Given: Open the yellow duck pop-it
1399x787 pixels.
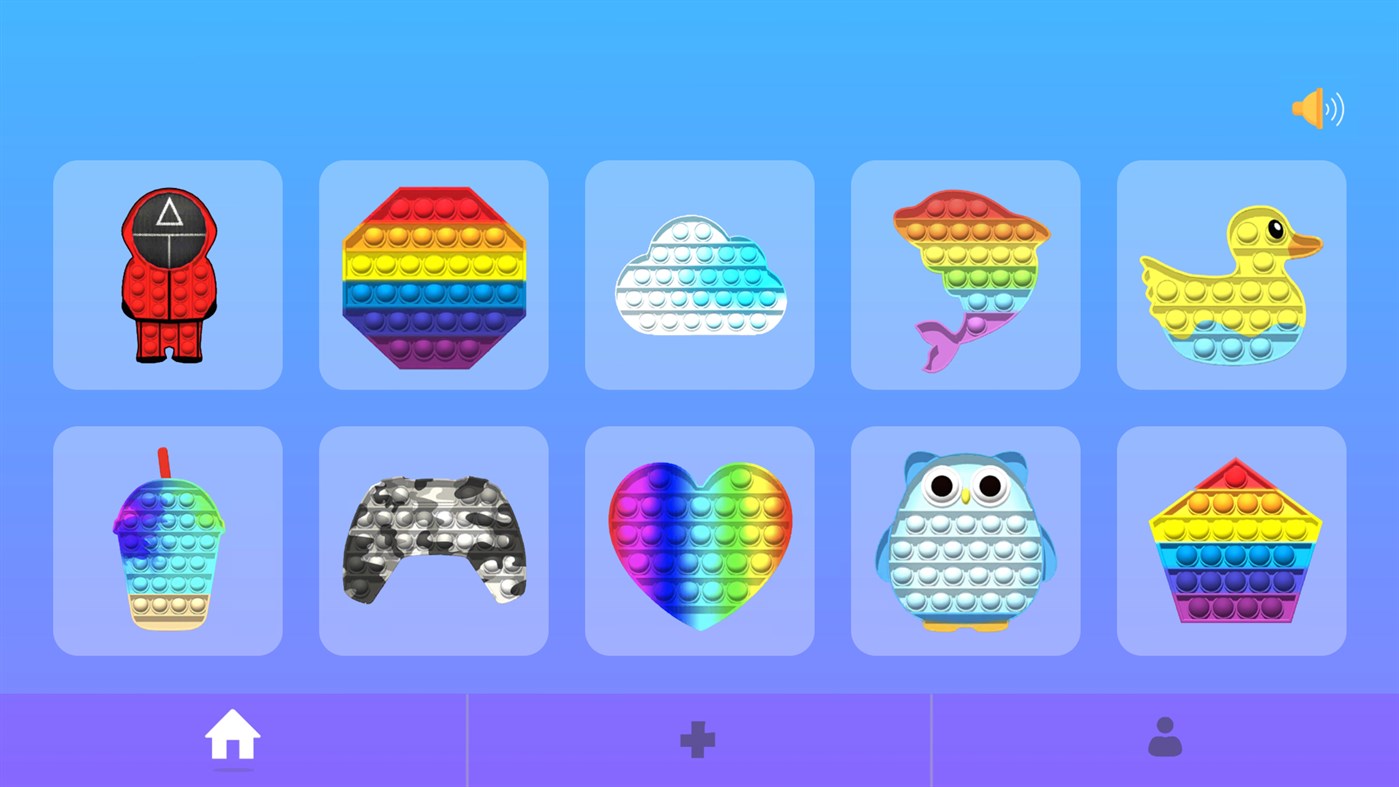Looking at the screenshot, I should 1232,275.
